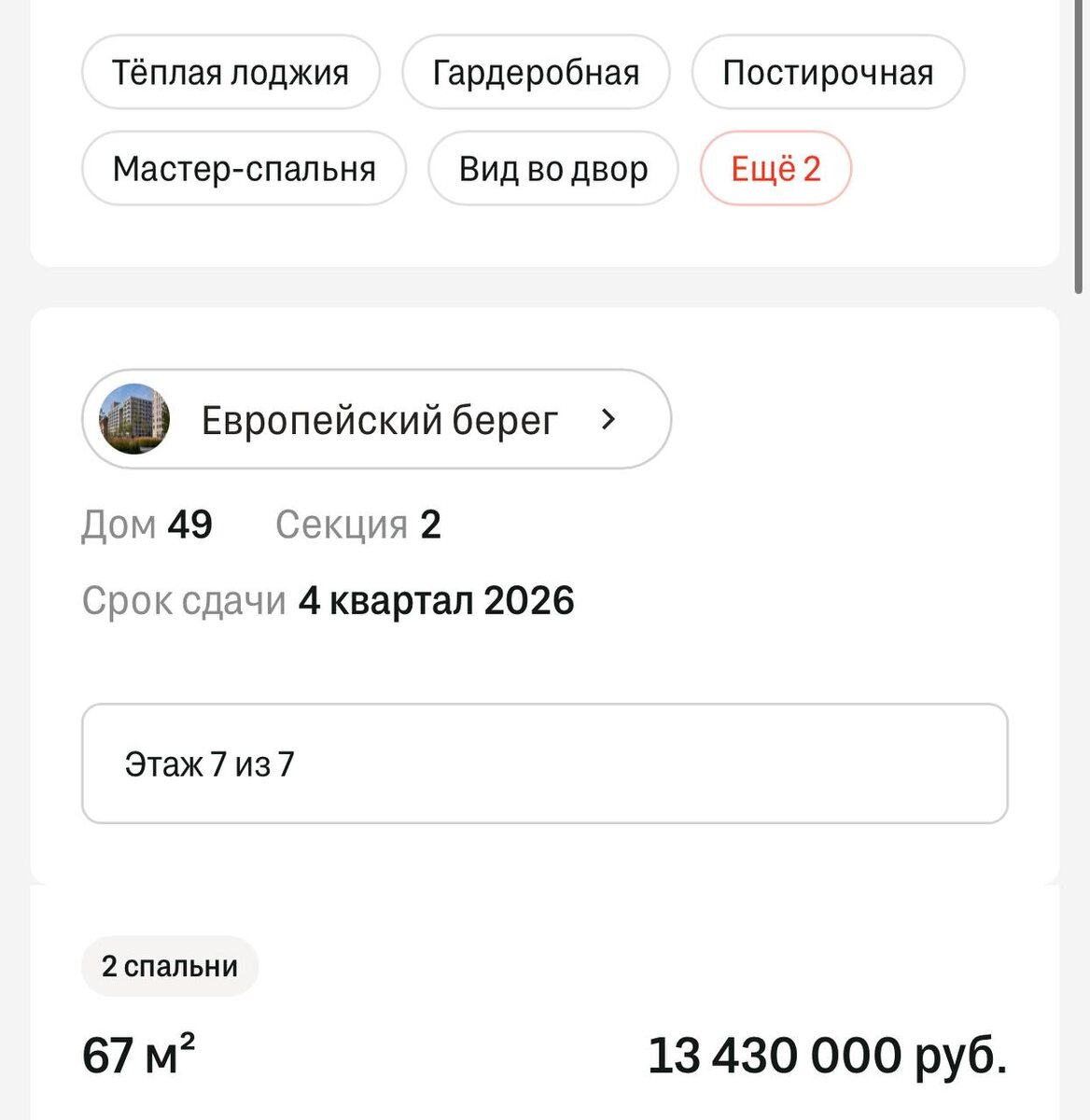Click the "2 спальни" badge
Image resolution: width=1090 pixels, height=1120 pixels.
click(x=170, y=966)
